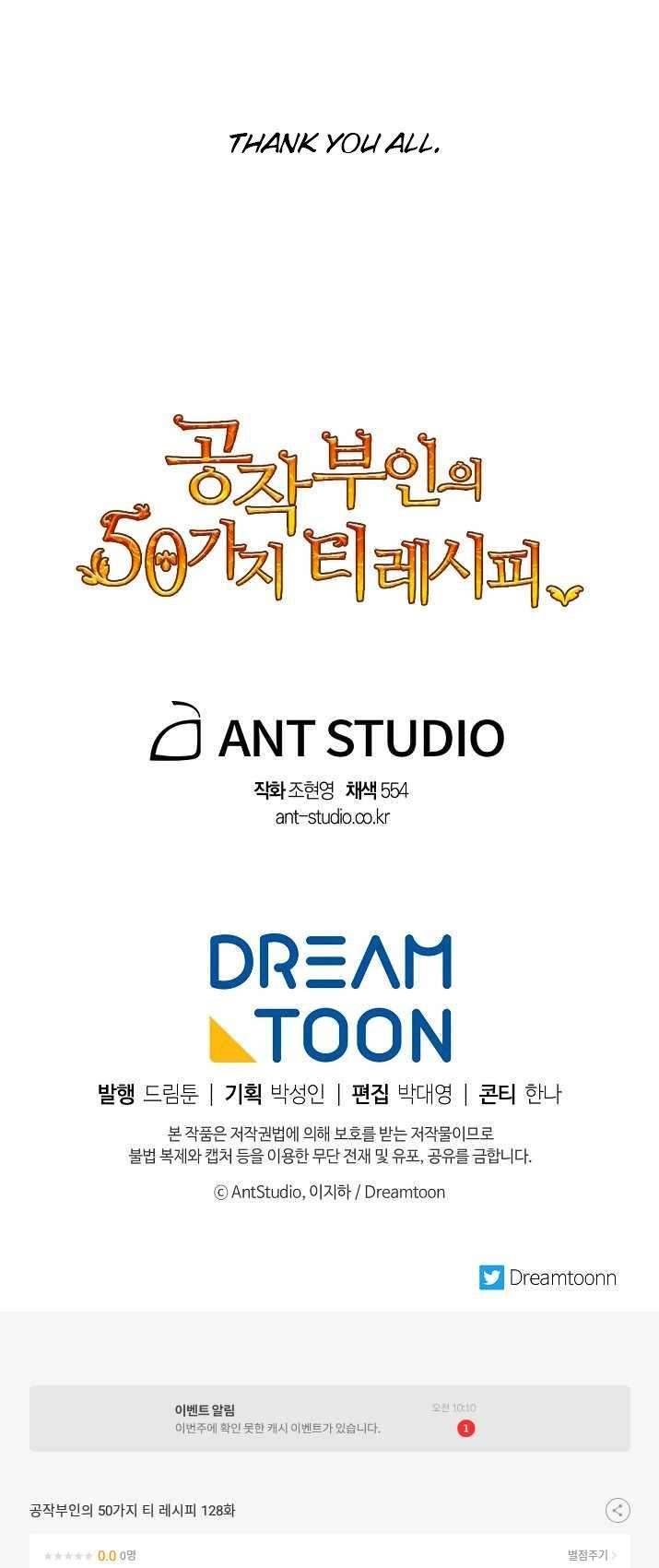Open 별점주기 to rate this episode
This screenshot has width=659, height=1568.
coord(591,1555)
